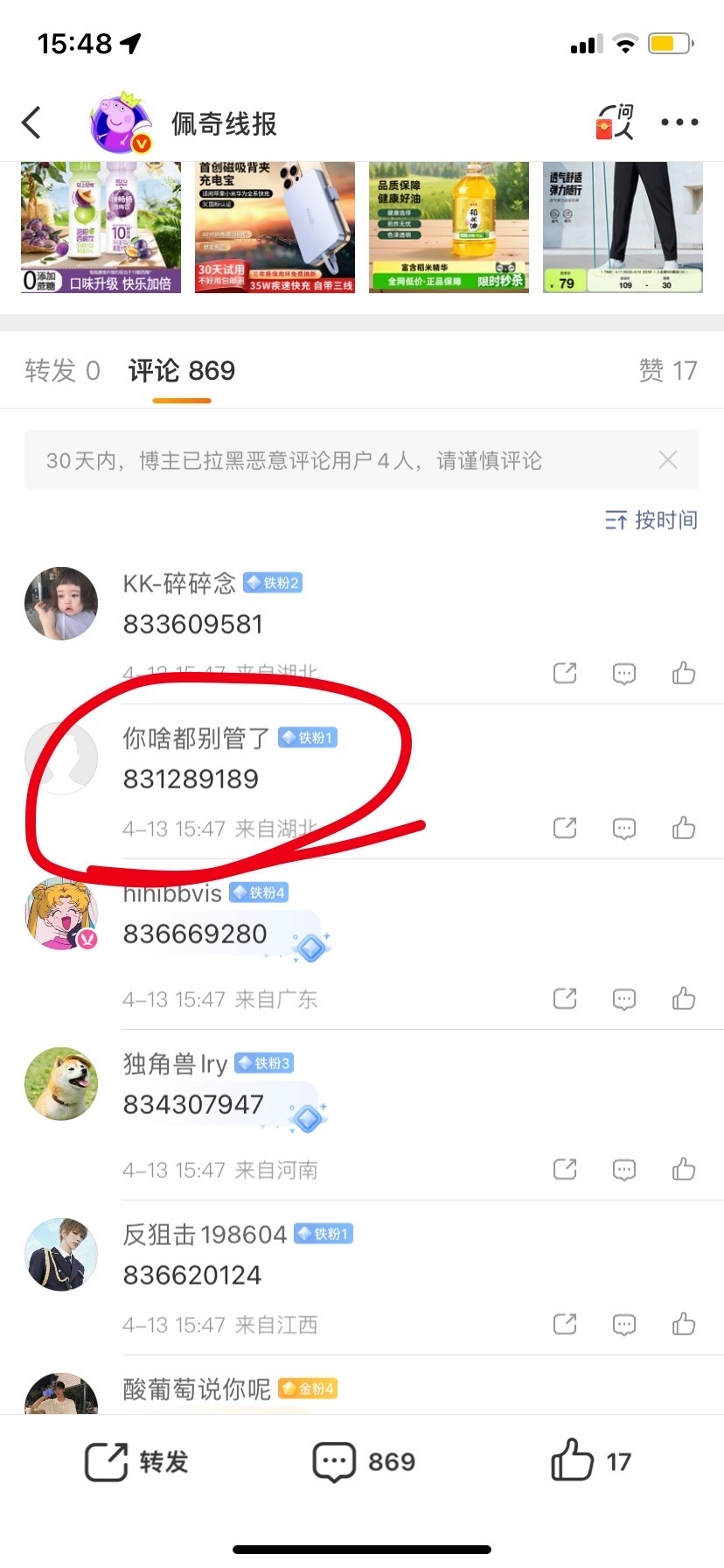Open 佩奇线报 profile avatar

122,122
